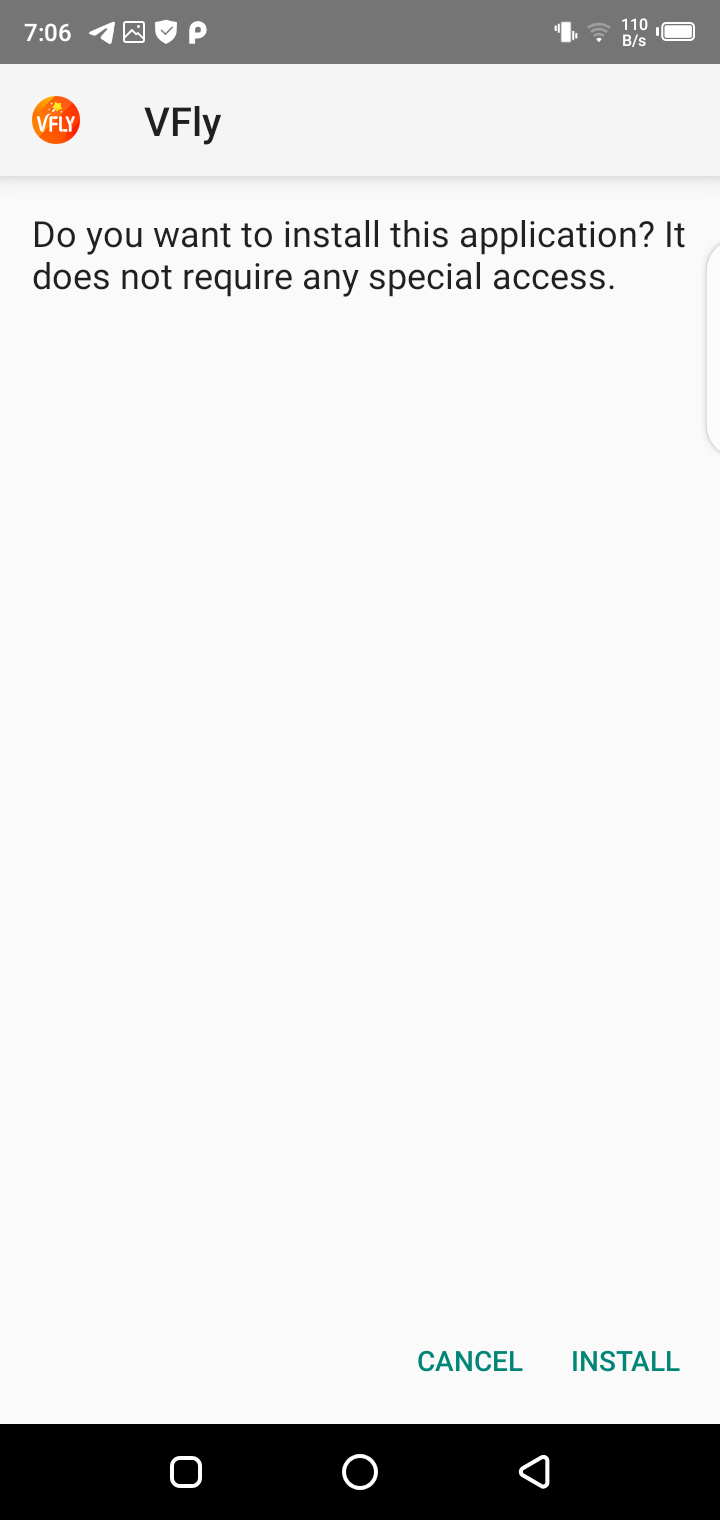This screenshot has width=720, height=1520.
Task: Go back using the navigation bar
Action: (534, 1471)
